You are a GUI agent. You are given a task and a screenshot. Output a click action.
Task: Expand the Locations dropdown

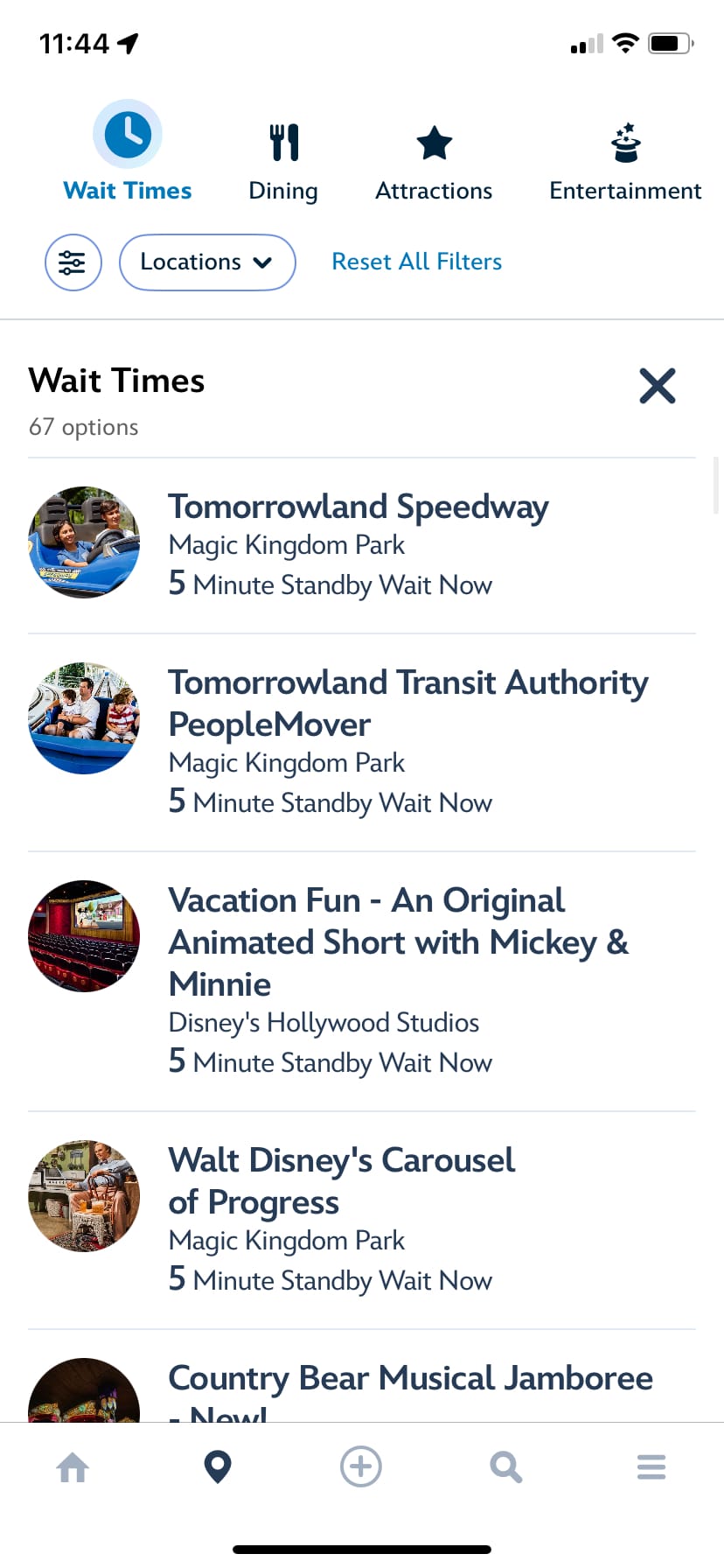(x=207, y=262)
